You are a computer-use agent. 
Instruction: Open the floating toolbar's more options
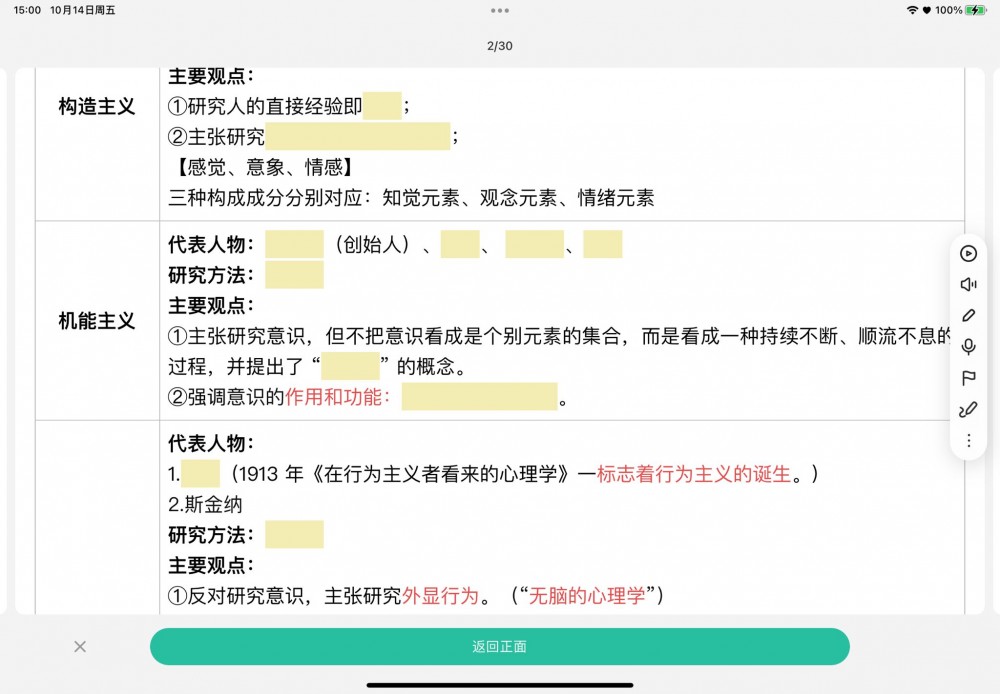coord(968,440)
